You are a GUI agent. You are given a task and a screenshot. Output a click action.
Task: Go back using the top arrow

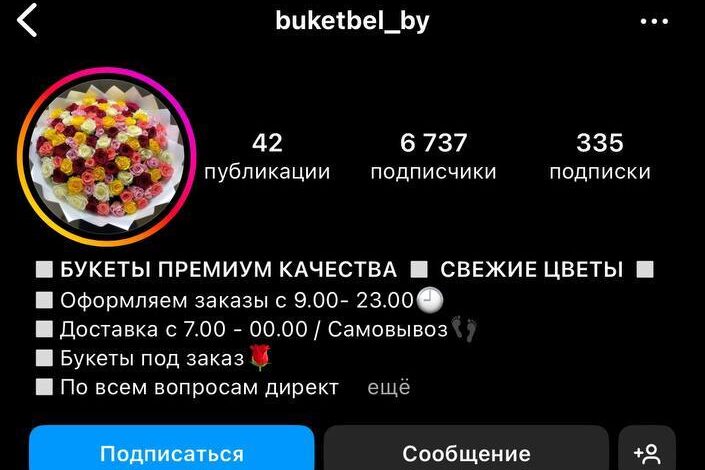tap(27, 20)
